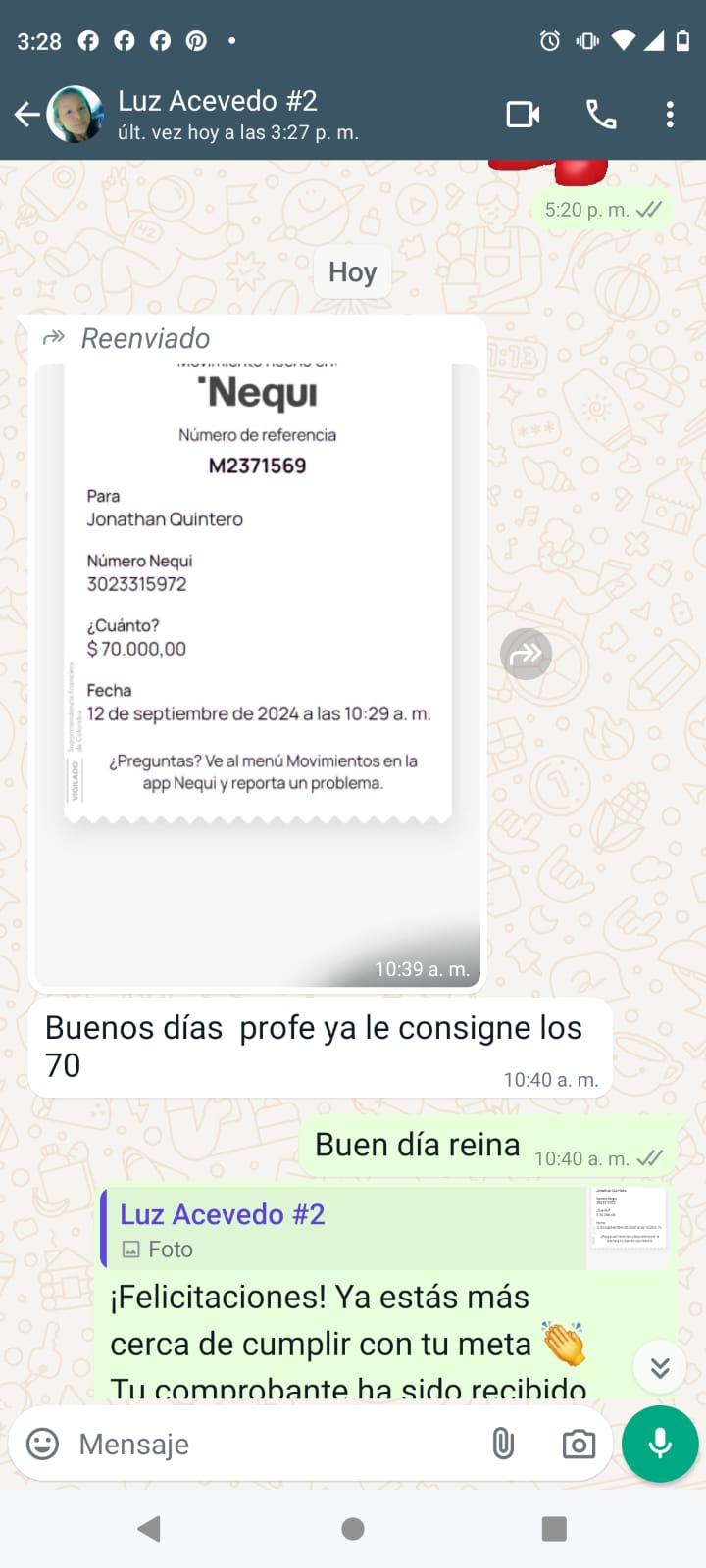Viewport: 706px width, 1568px height.
Task: Open the camera to send a photo
Action: pos(579,1444)
